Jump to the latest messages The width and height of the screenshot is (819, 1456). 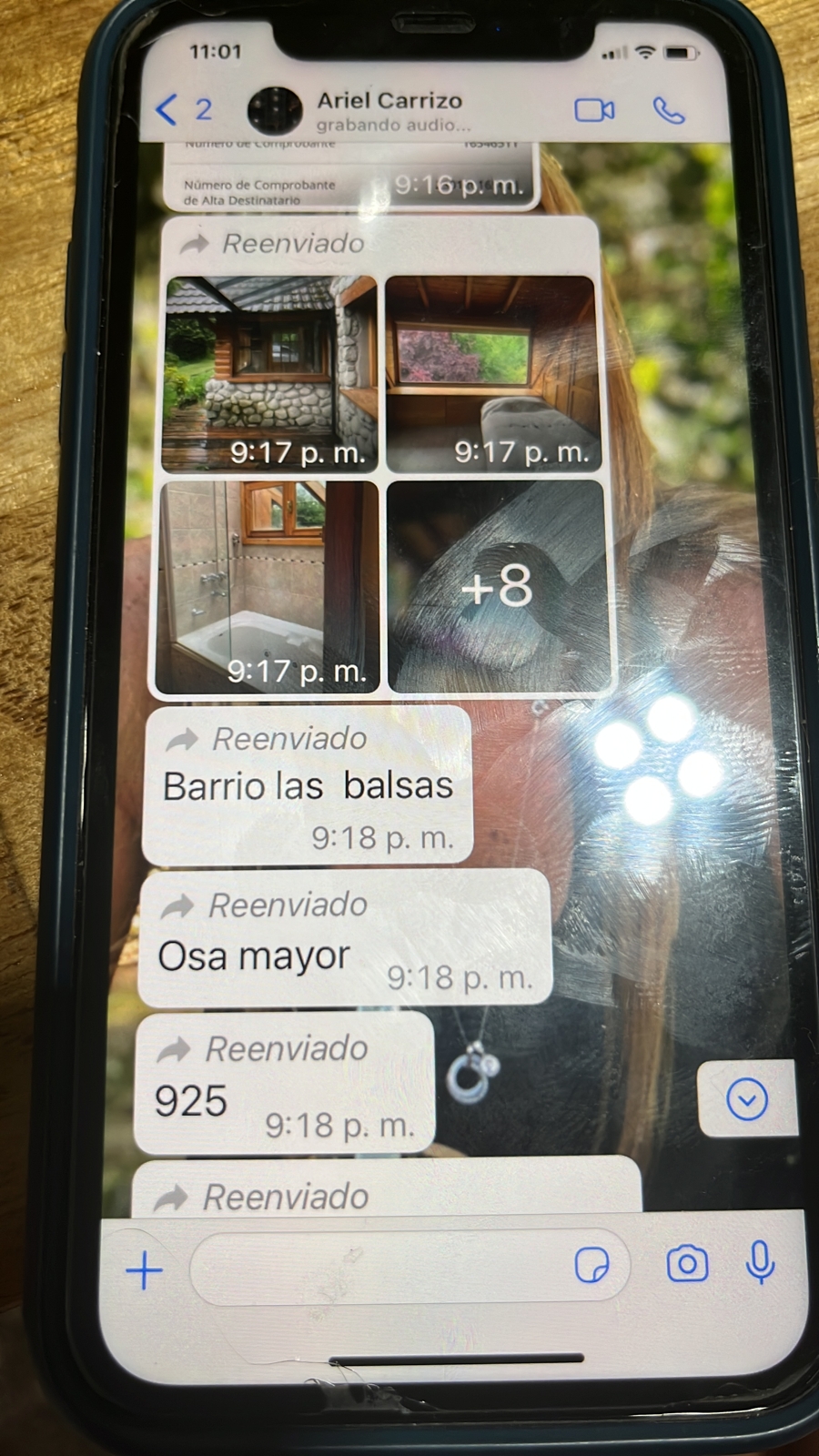[747, 1099]
